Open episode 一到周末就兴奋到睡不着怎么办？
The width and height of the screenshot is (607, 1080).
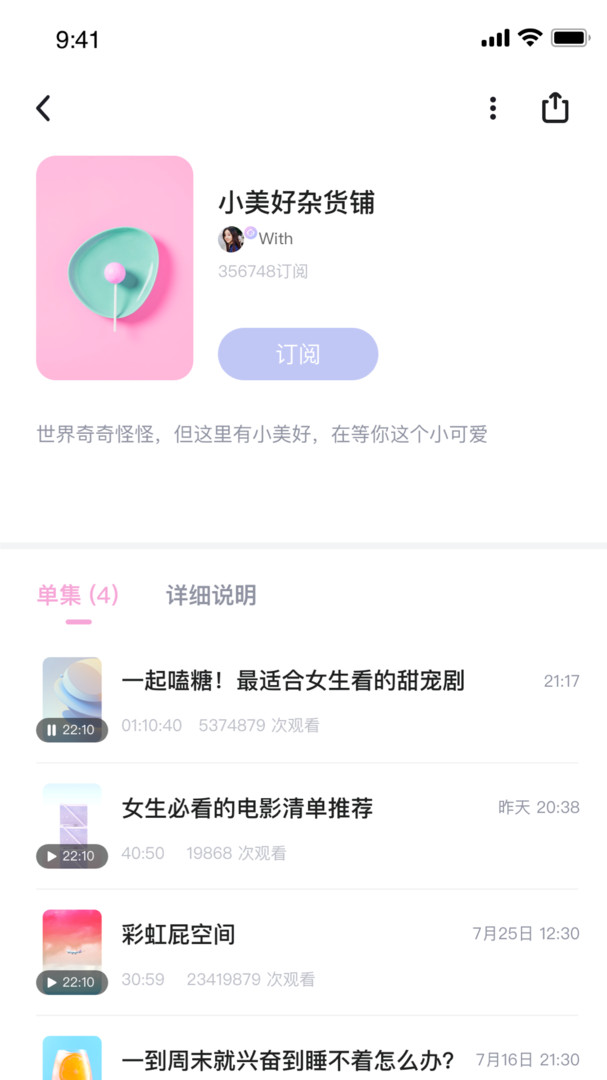click(288, 1059)
